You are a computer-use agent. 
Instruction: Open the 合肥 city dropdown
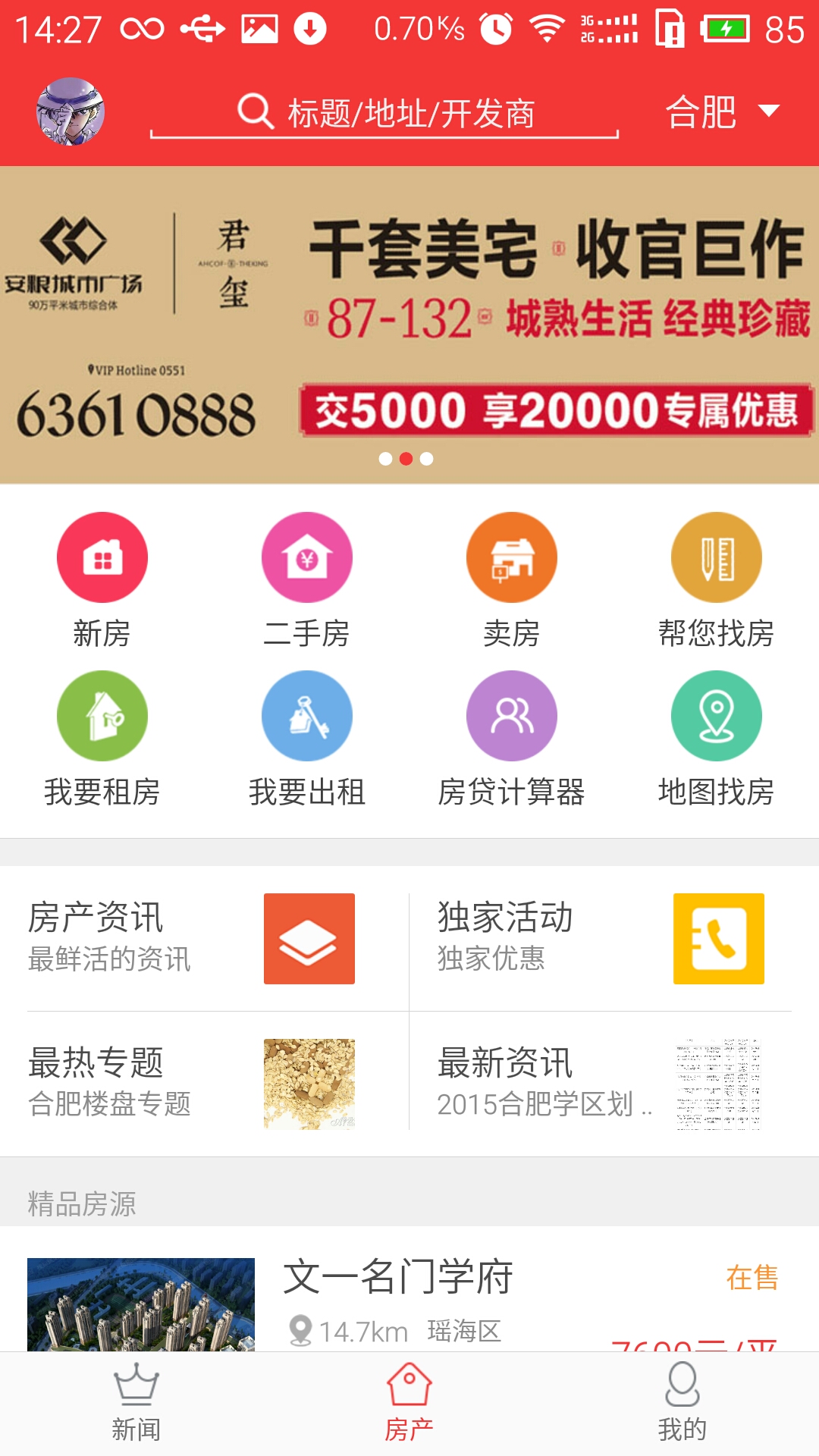[721, 112]
